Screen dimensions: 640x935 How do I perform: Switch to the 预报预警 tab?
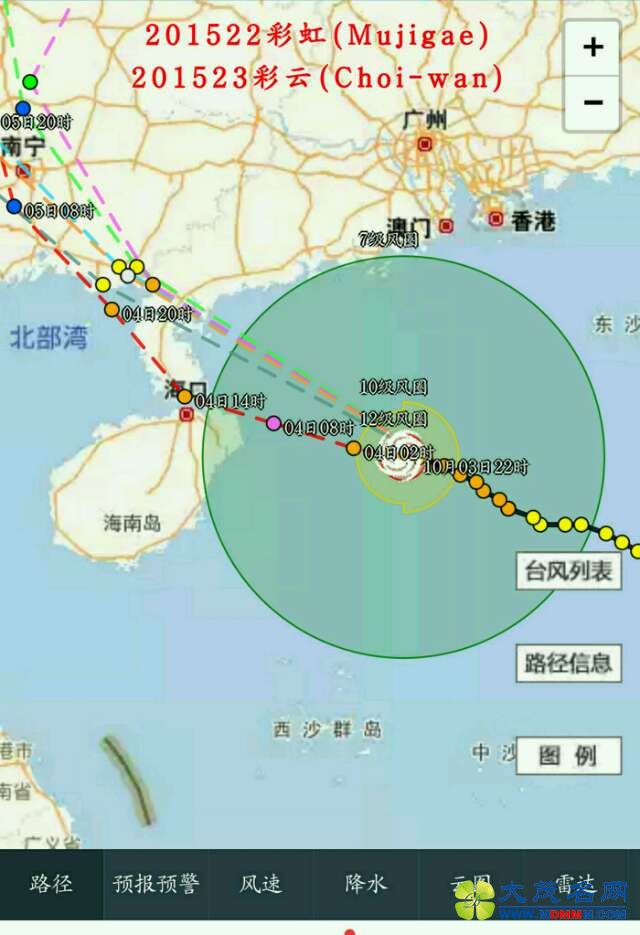156,884
